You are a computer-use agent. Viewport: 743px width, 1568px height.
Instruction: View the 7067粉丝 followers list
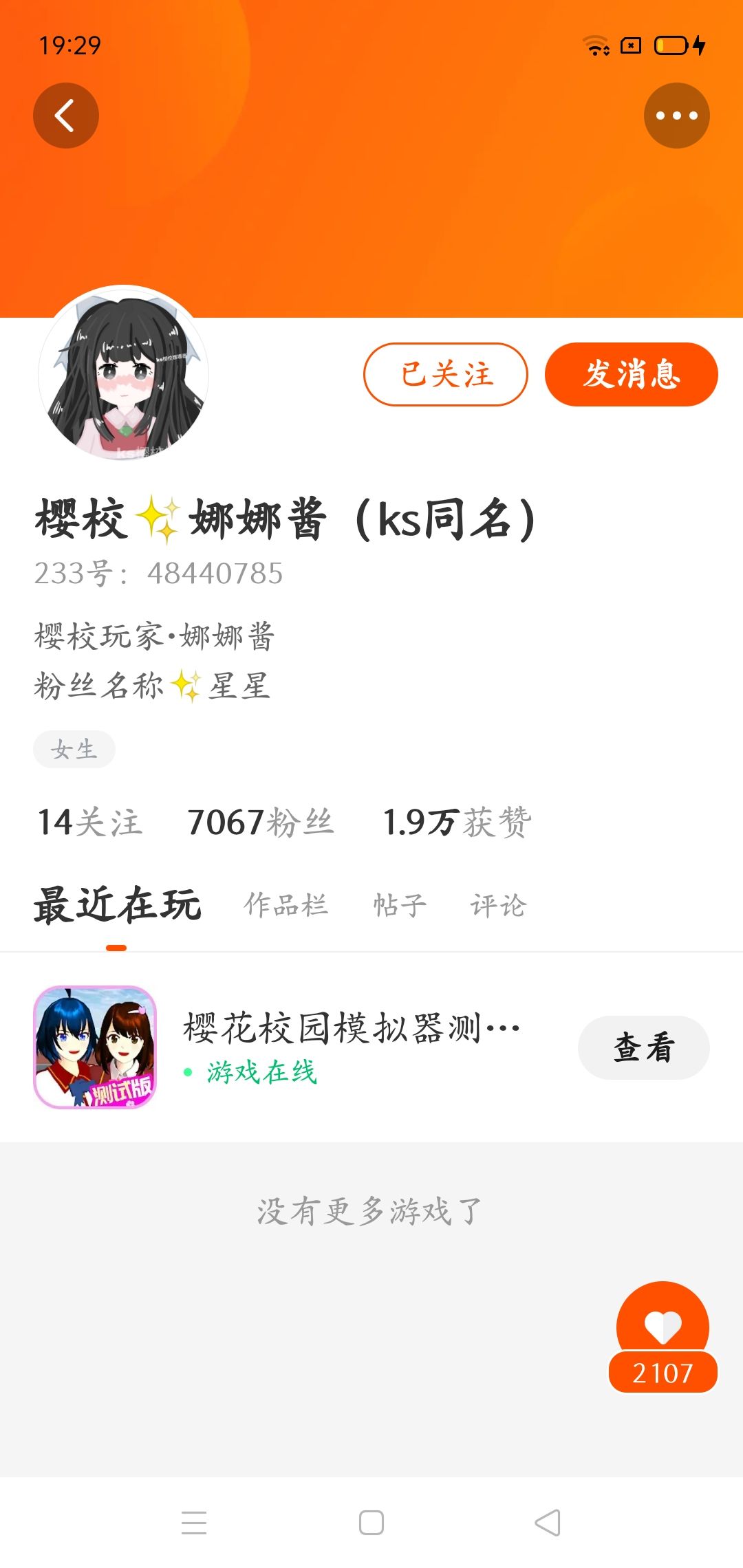point(260,823)
